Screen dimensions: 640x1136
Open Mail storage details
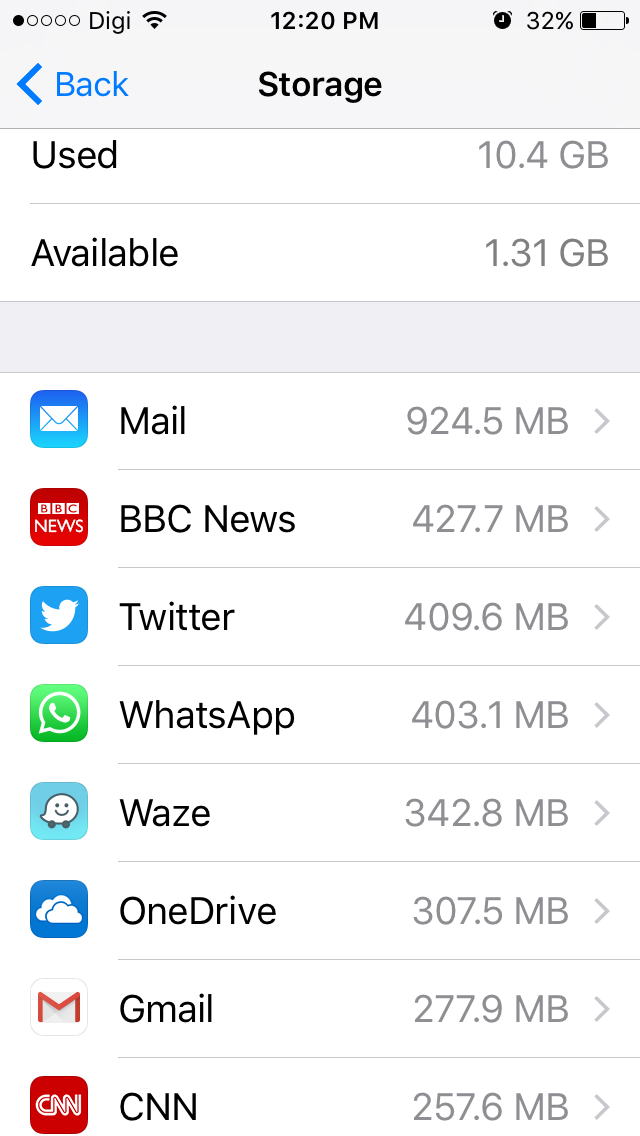click(320, 420)
